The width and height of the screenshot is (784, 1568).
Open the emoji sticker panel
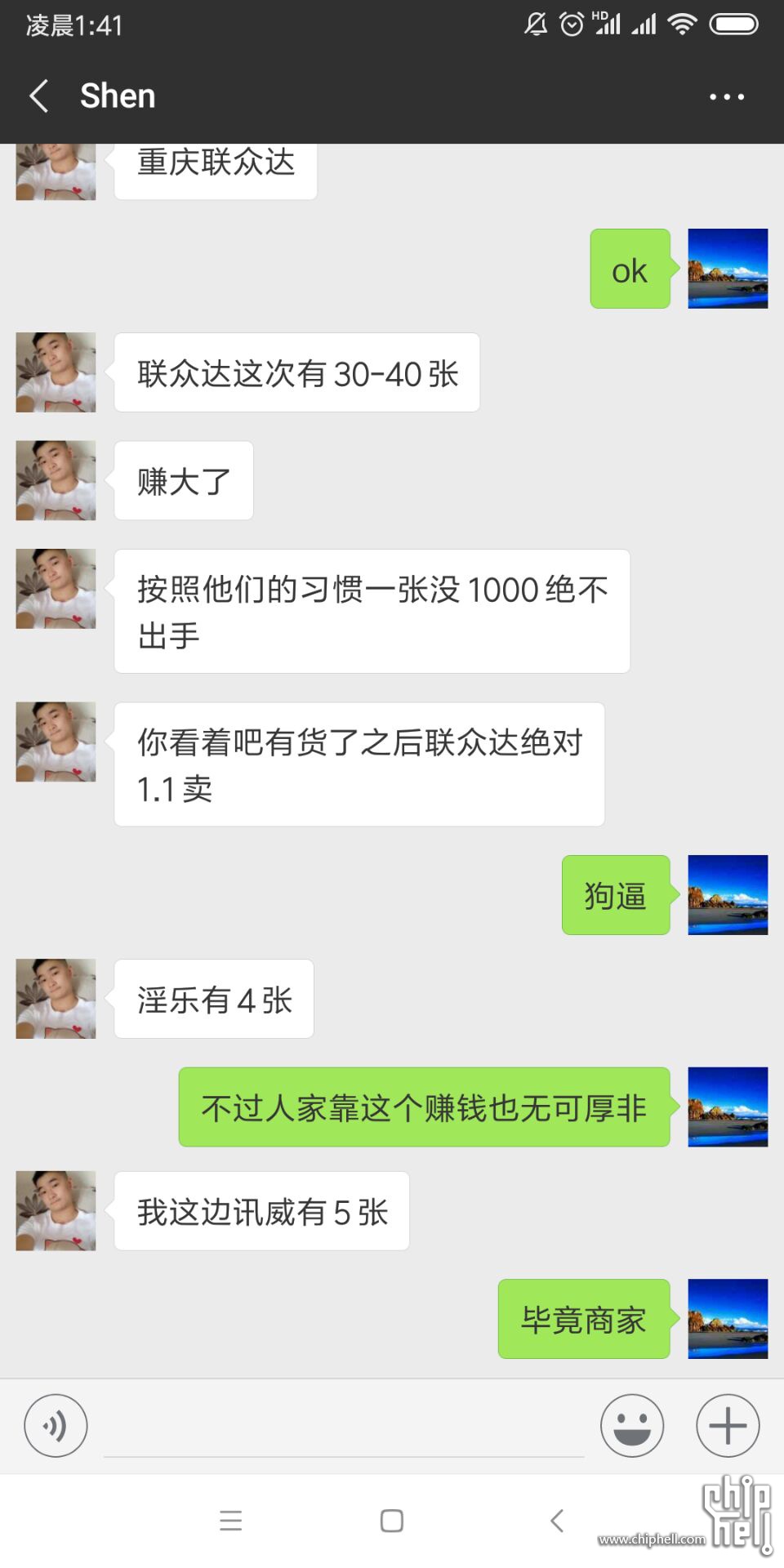tap(631, 1426)
